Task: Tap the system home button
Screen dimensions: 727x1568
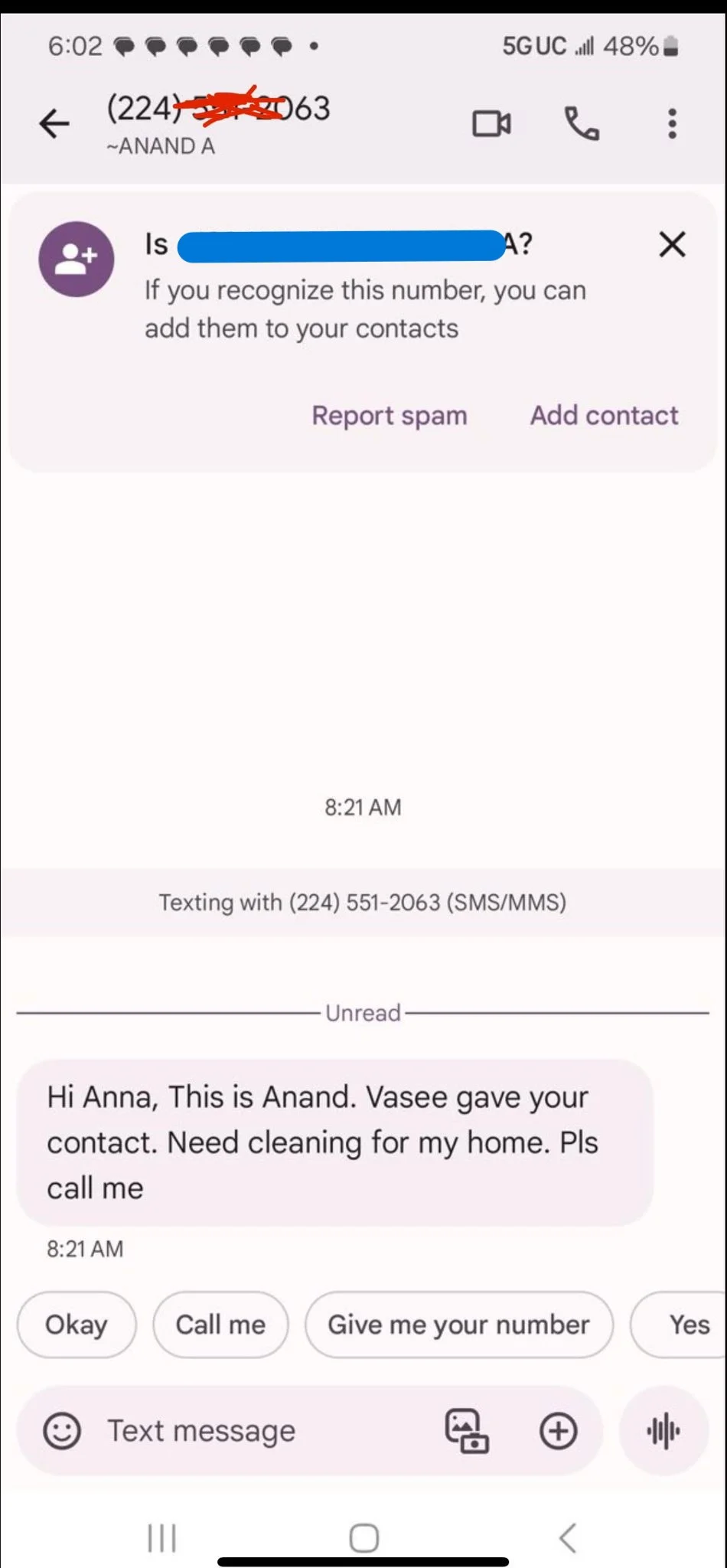Action: 363,1537
